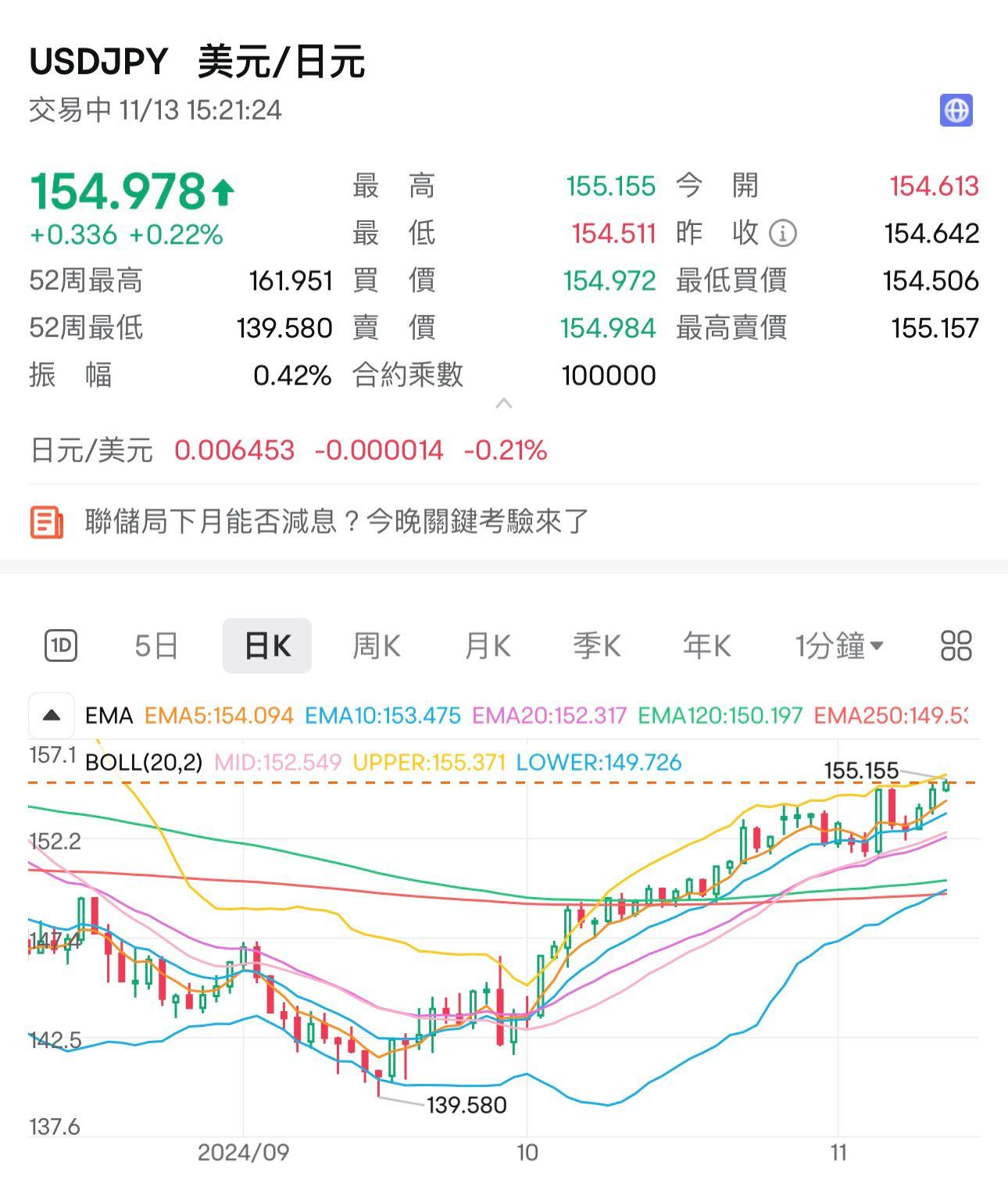Tap the globe icon beside the trading status
This screenshot has height=1180, width=1008.
956,110
